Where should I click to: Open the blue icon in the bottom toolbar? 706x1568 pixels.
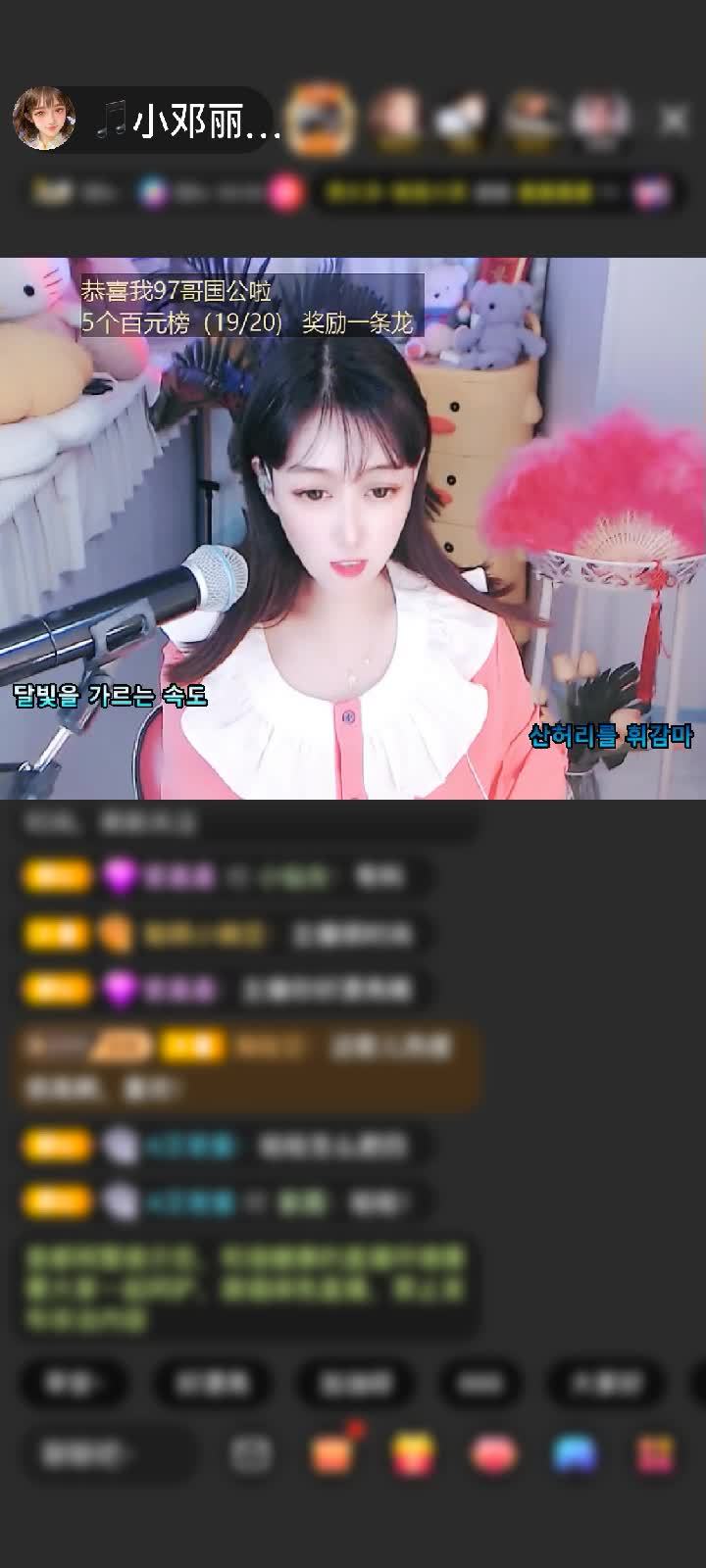(x=575, y=1454)
